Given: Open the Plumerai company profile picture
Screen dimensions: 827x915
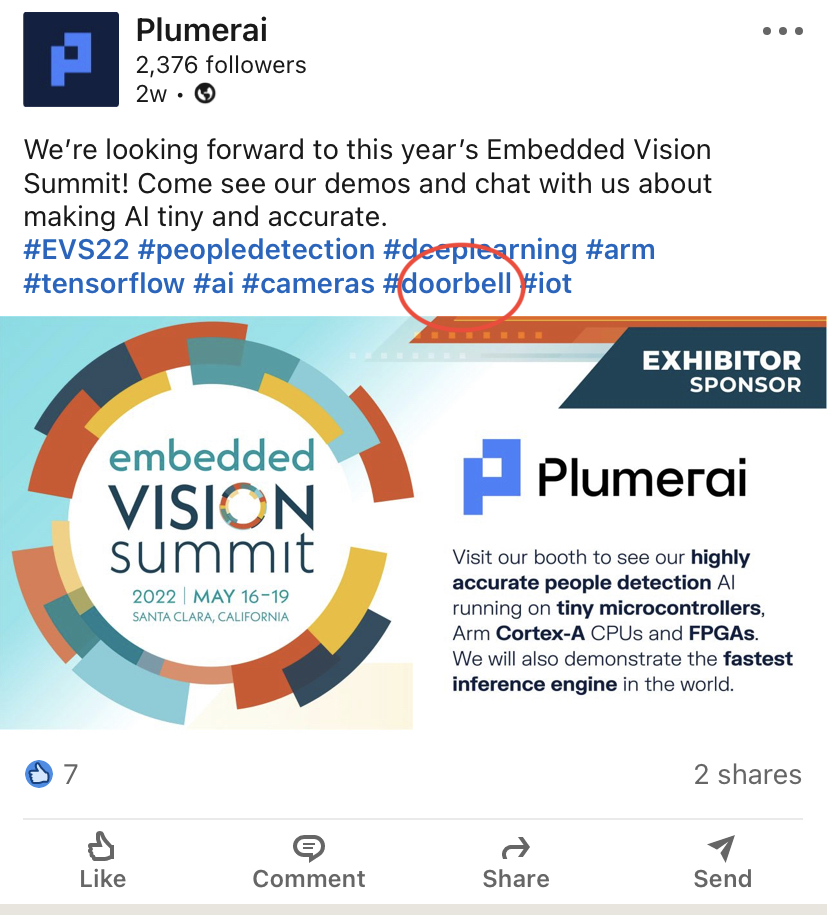Looking at the screenshot, I should pos(71,60).
